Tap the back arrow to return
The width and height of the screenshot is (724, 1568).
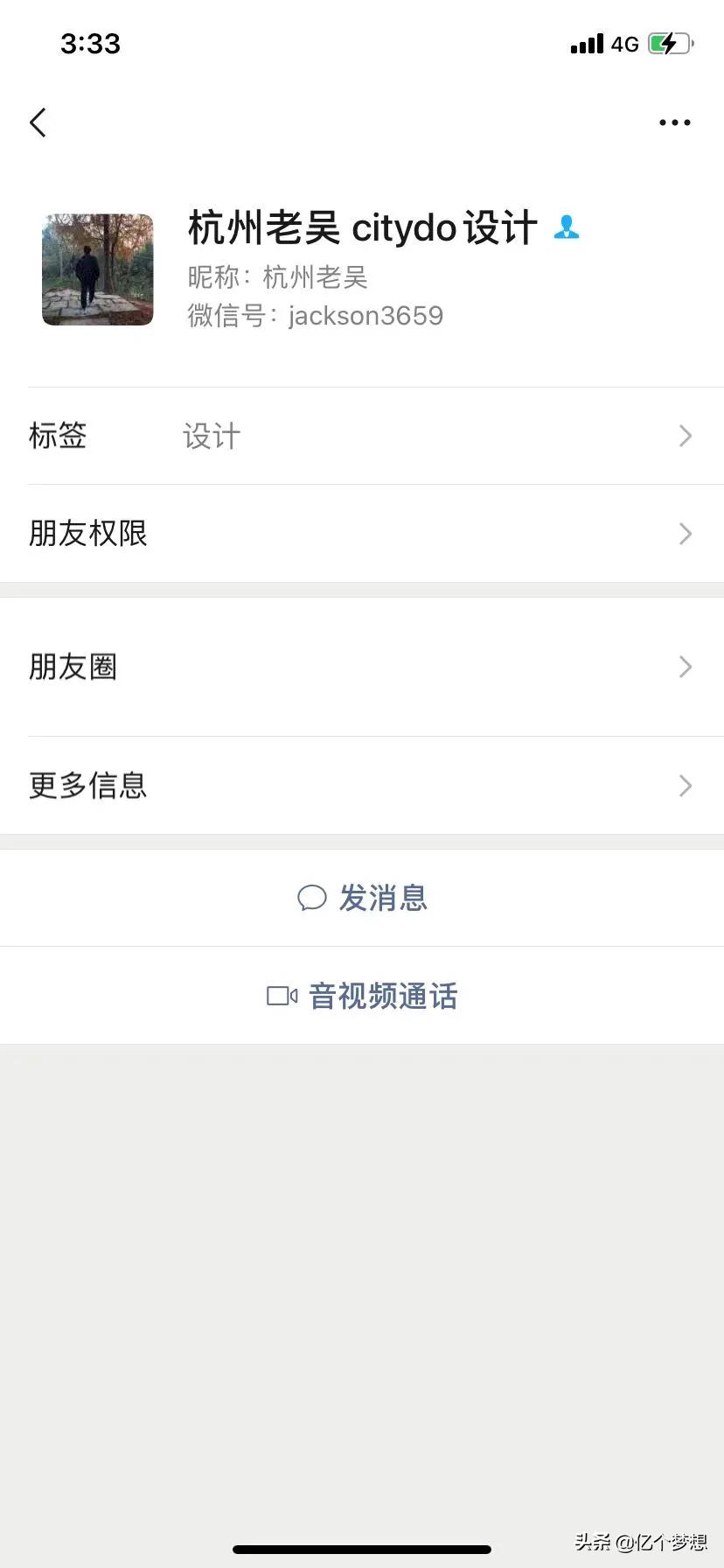tap(38, 122)
